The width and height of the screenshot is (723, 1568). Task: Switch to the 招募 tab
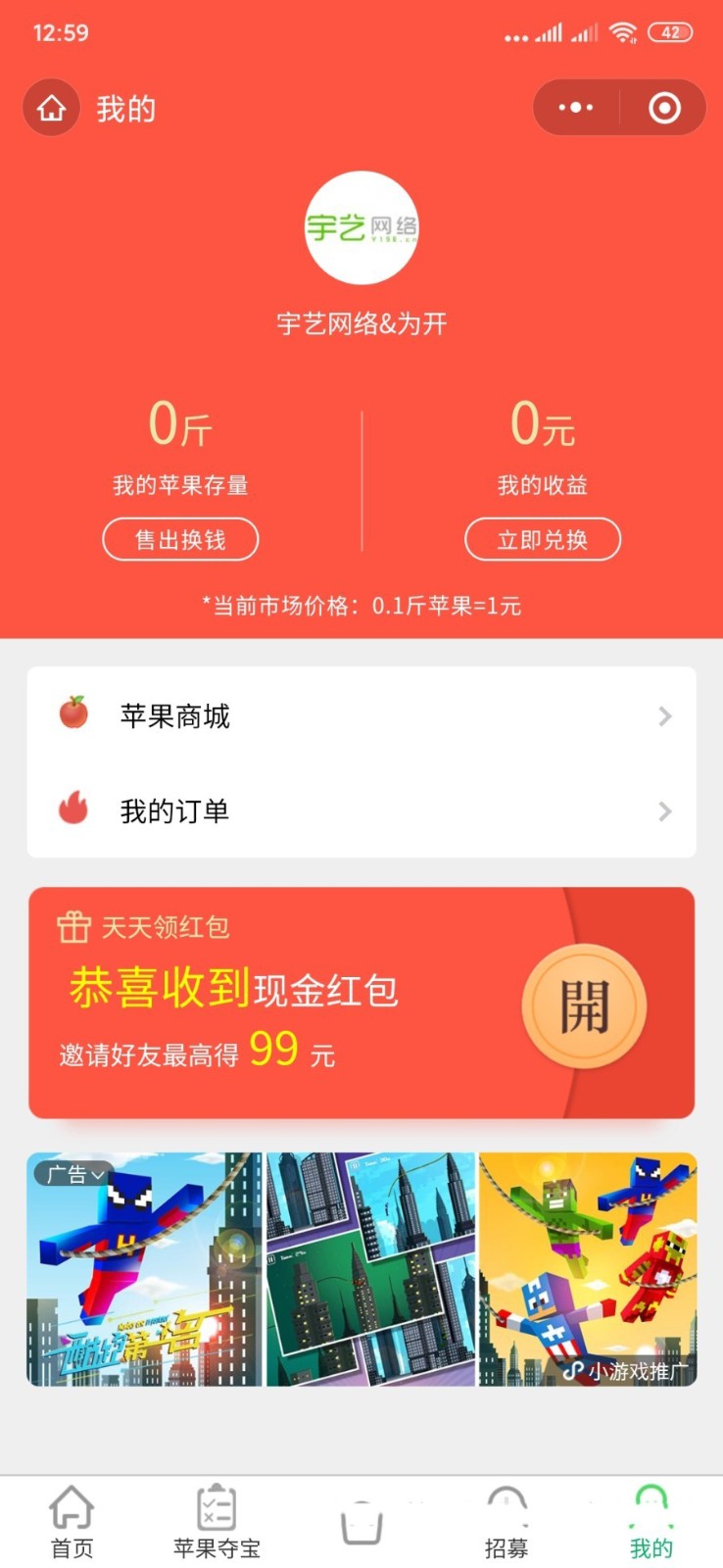pyautogui.click(x=506, y=1521)
